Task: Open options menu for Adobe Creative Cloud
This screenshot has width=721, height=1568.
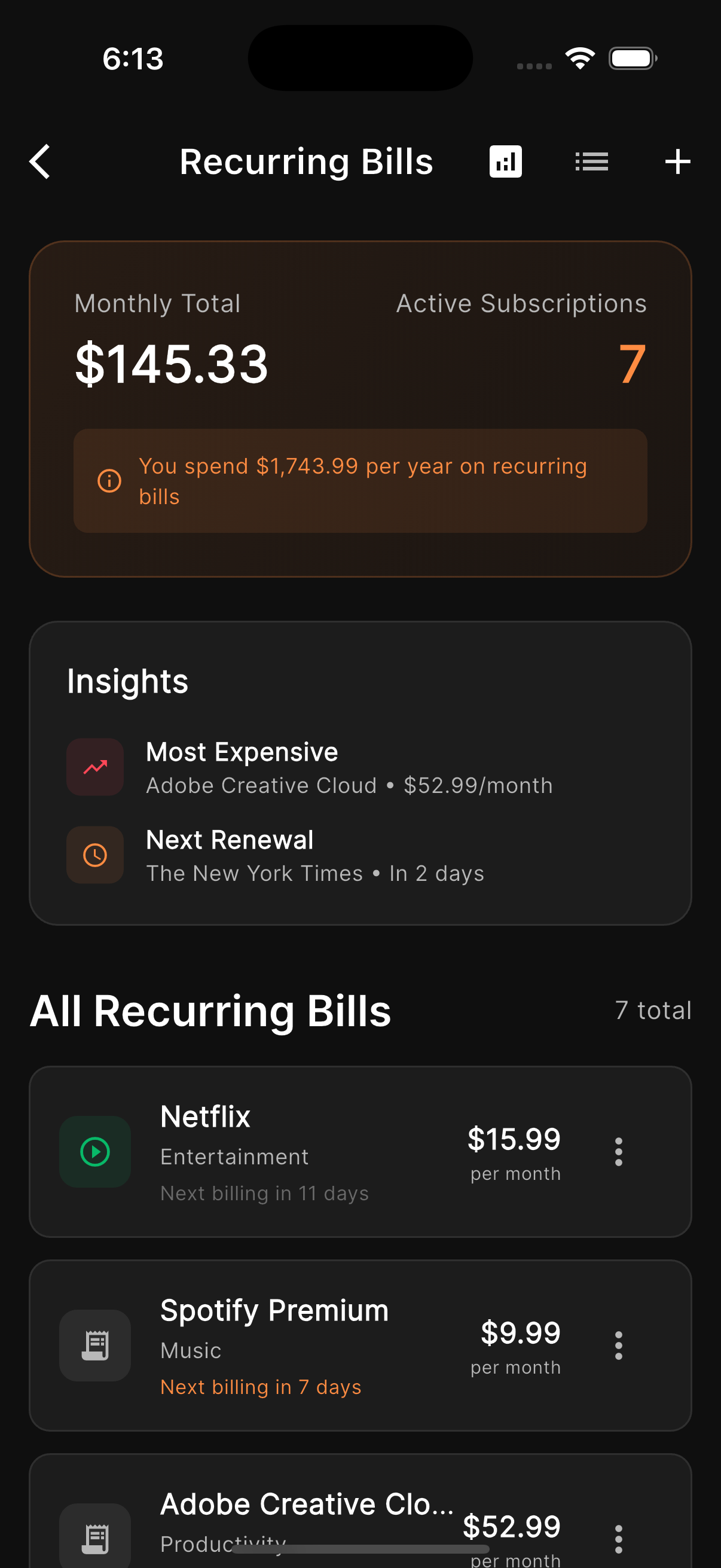Action: pyautogui.click(x=619, y=1538)
